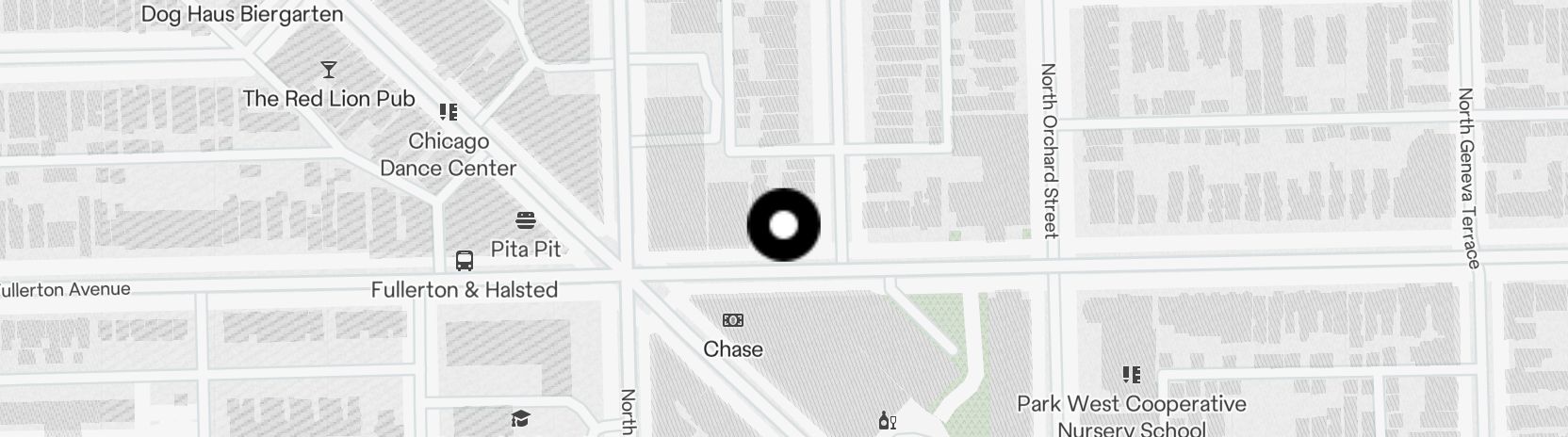Open the Chicago Dance Center marker
The height and width of the screenshot is (437, 1568).
coord(449,113)
